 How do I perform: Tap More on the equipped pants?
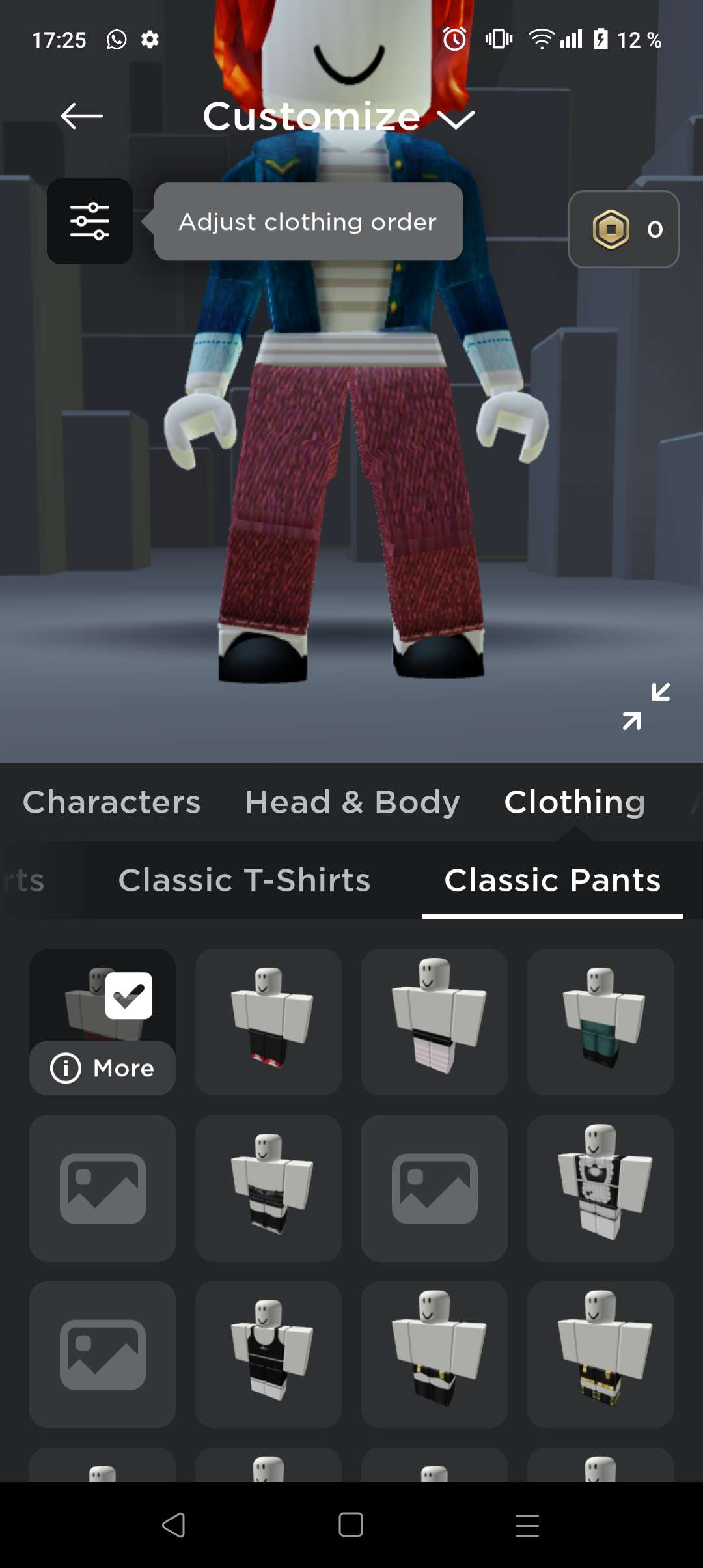[103, 1068]
